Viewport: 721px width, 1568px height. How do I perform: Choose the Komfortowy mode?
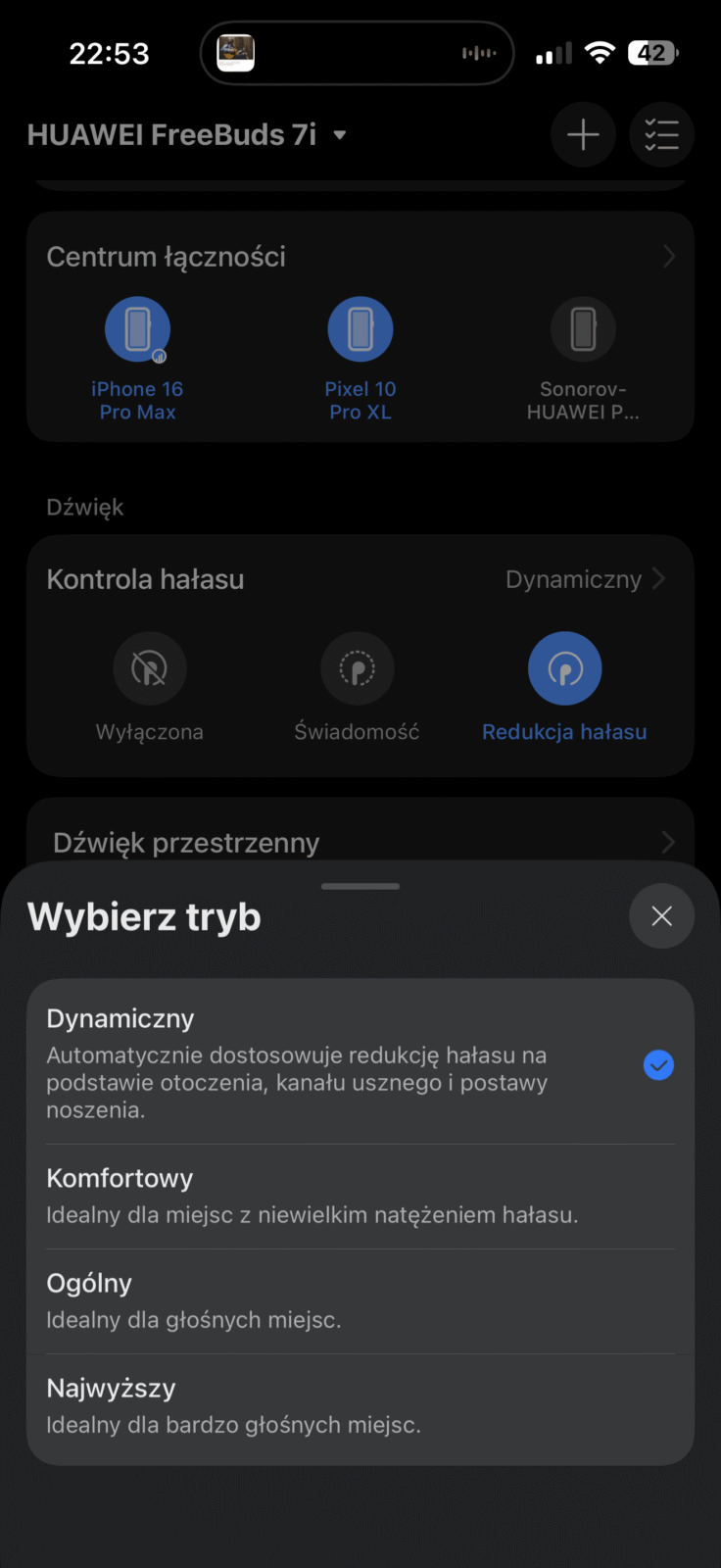click(x=360, y=1197)
